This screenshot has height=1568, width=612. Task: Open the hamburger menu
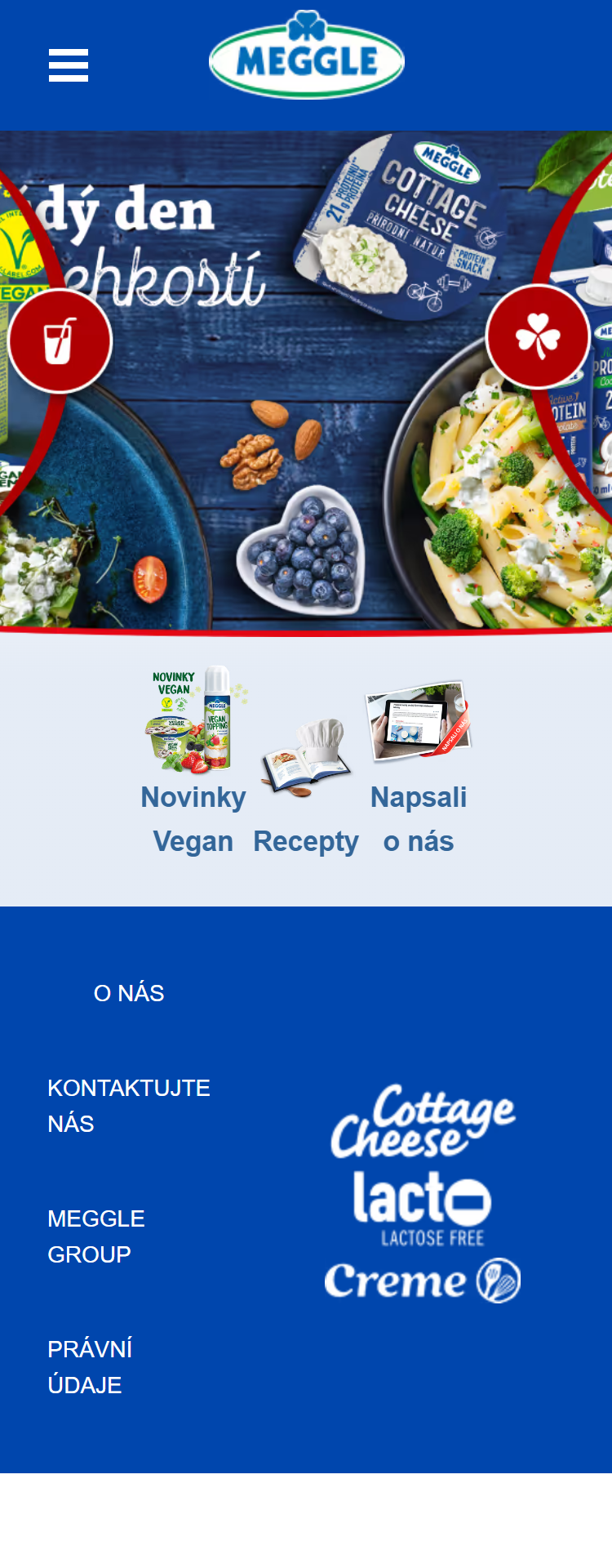[x=69, y=65]
